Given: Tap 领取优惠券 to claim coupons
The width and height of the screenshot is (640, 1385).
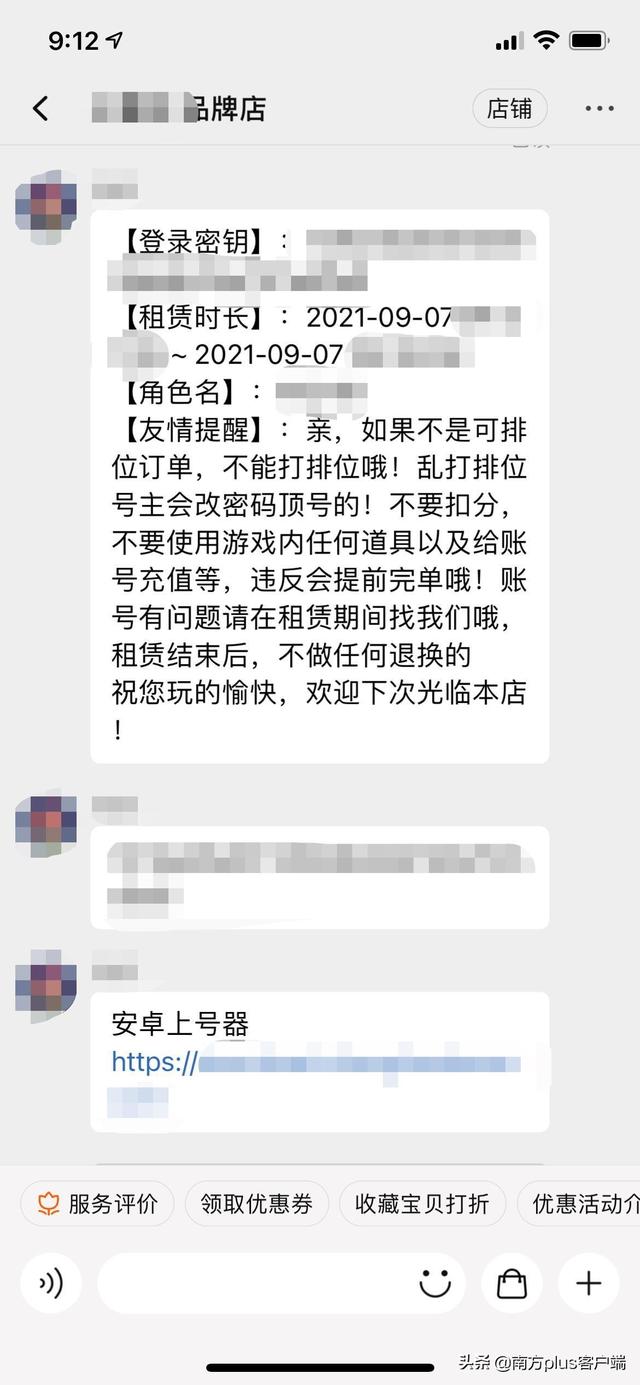Looking at the screenshot, I should [256, 1204].
